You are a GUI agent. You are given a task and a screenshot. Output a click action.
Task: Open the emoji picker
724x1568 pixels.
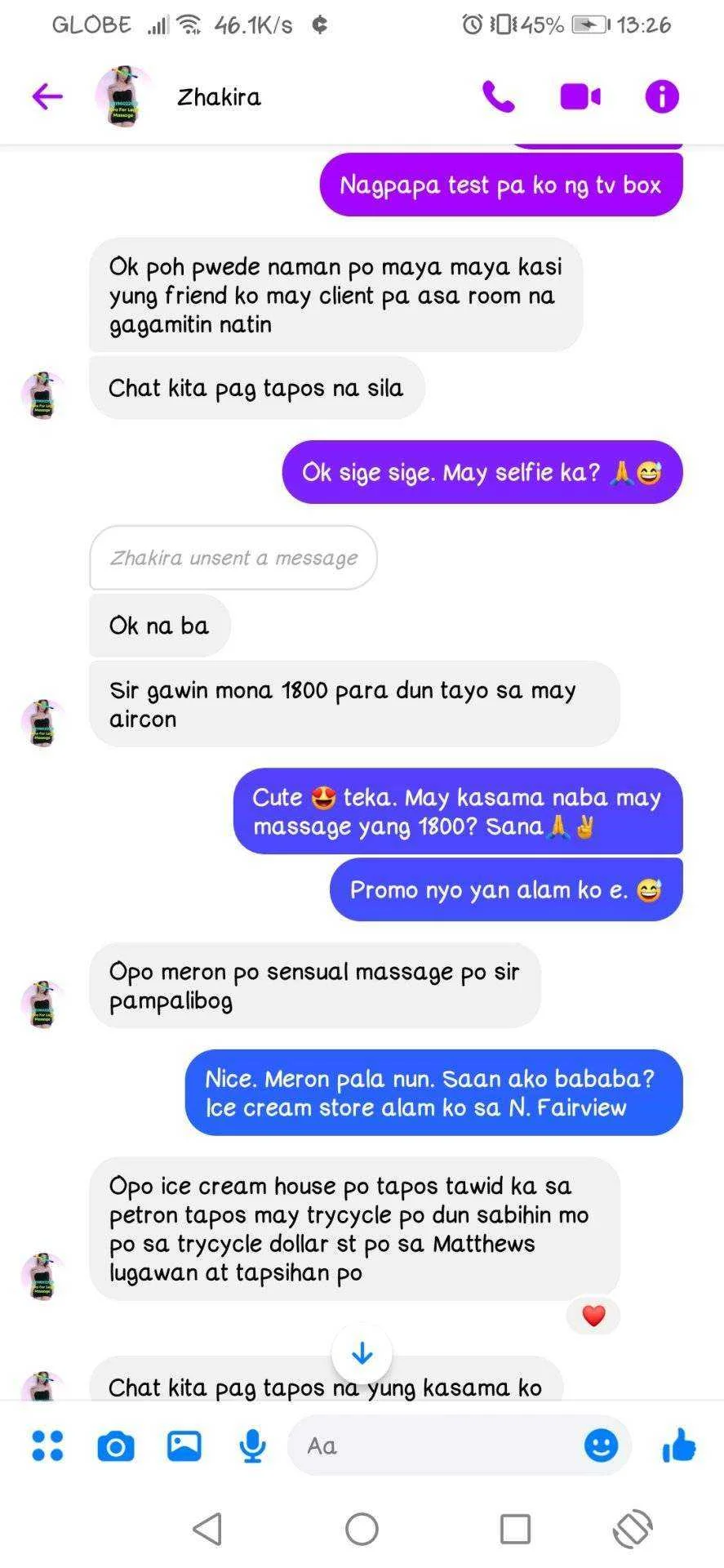pyautogui.click(x=602, y=1445)
